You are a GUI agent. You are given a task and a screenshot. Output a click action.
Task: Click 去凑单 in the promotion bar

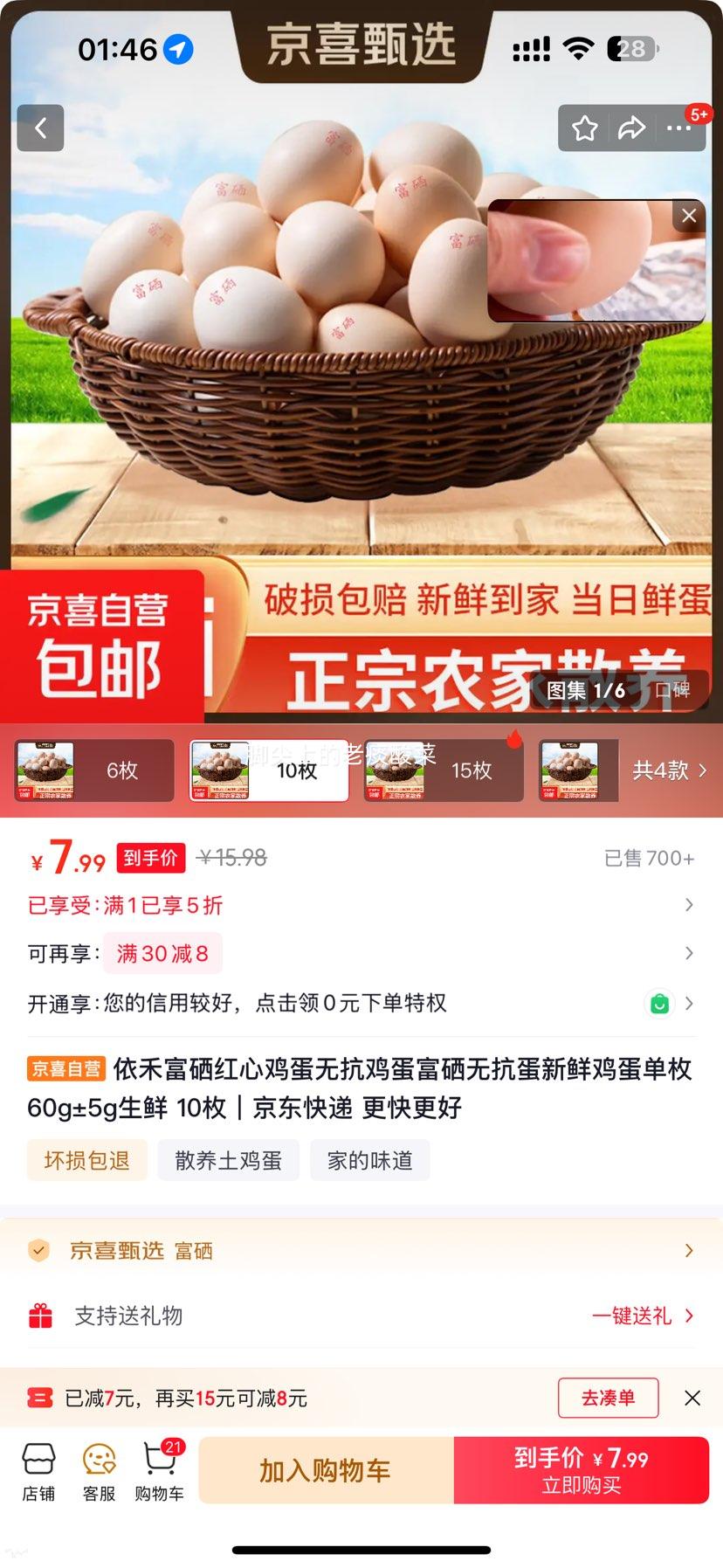[608, 1398]
